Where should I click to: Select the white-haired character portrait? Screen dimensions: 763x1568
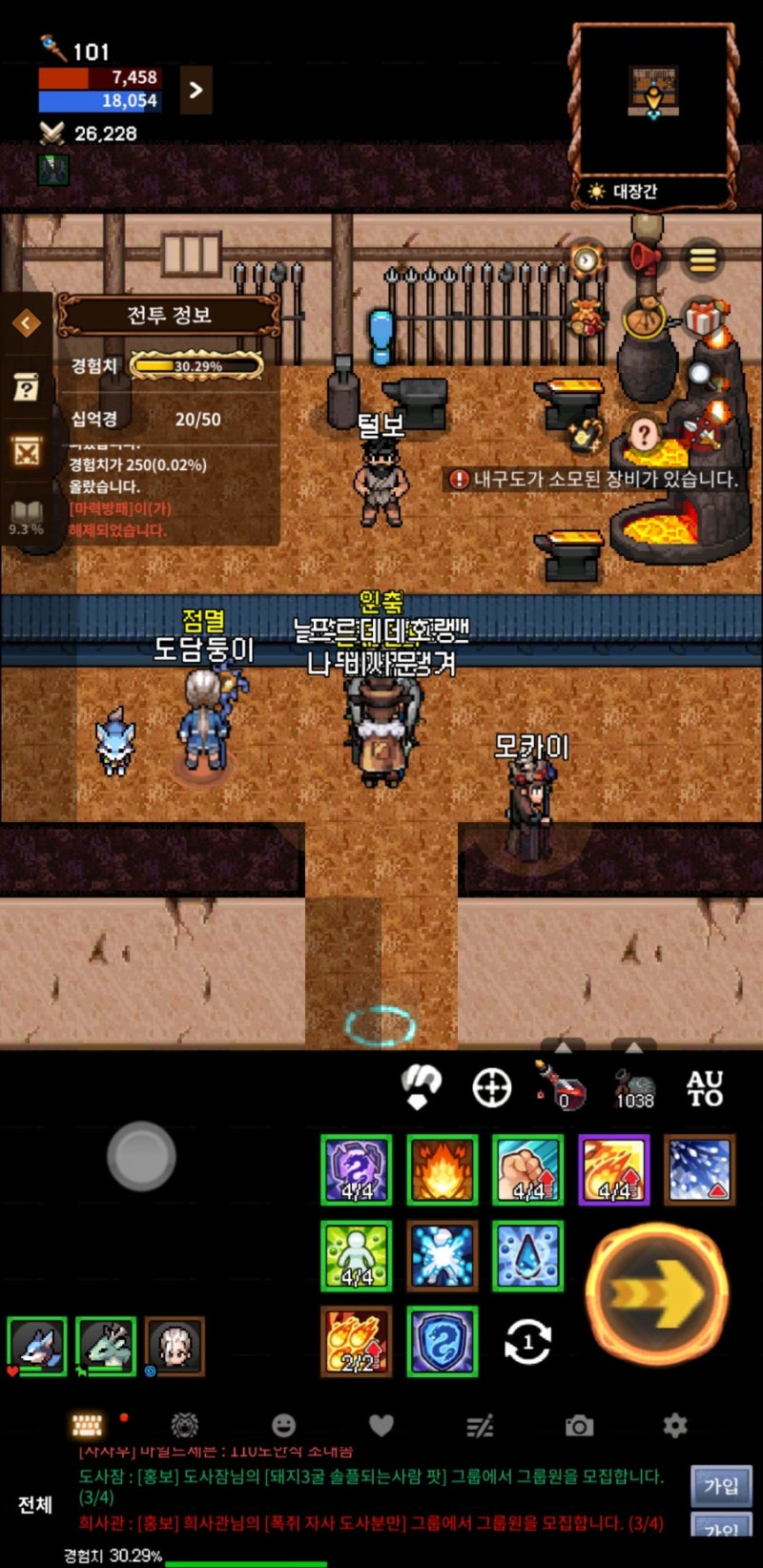click(175, 1347)
